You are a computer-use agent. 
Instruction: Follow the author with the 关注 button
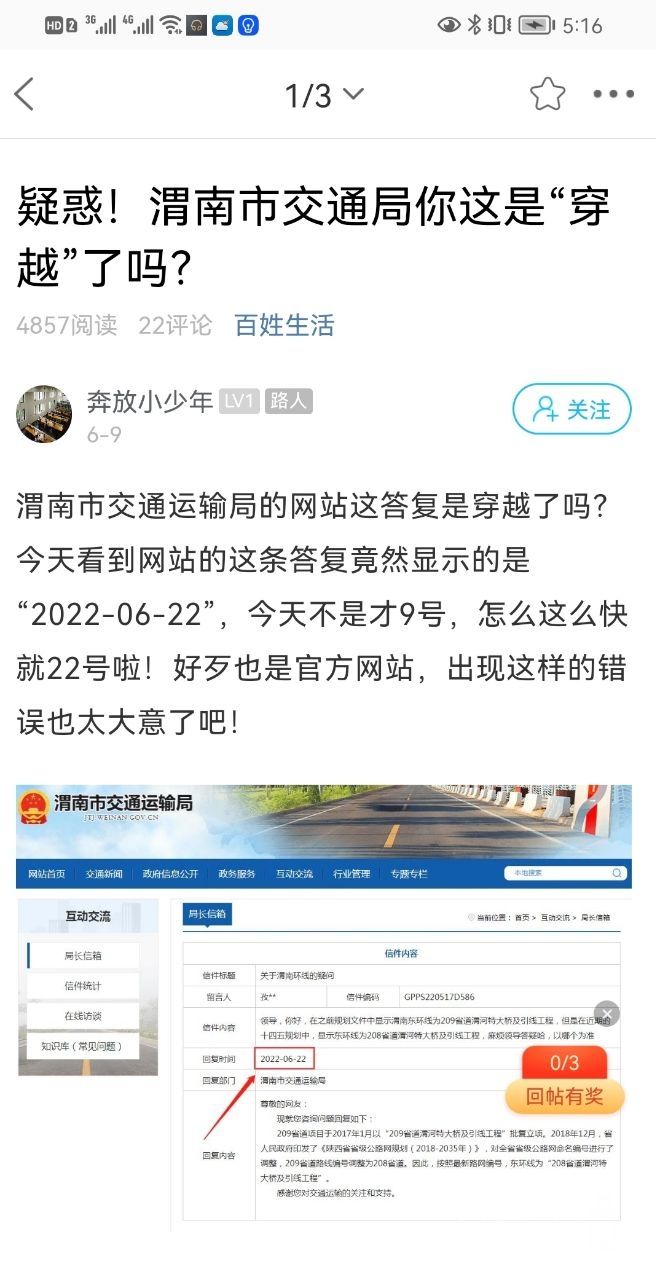click(572, 409)
